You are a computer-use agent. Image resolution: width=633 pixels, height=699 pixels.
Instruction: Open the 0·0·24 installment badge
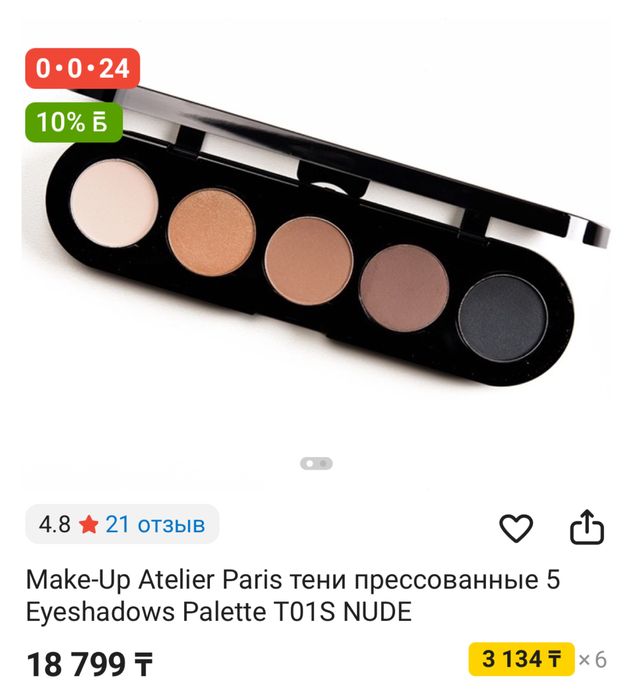pyautogui.click(x=82, y=68)
